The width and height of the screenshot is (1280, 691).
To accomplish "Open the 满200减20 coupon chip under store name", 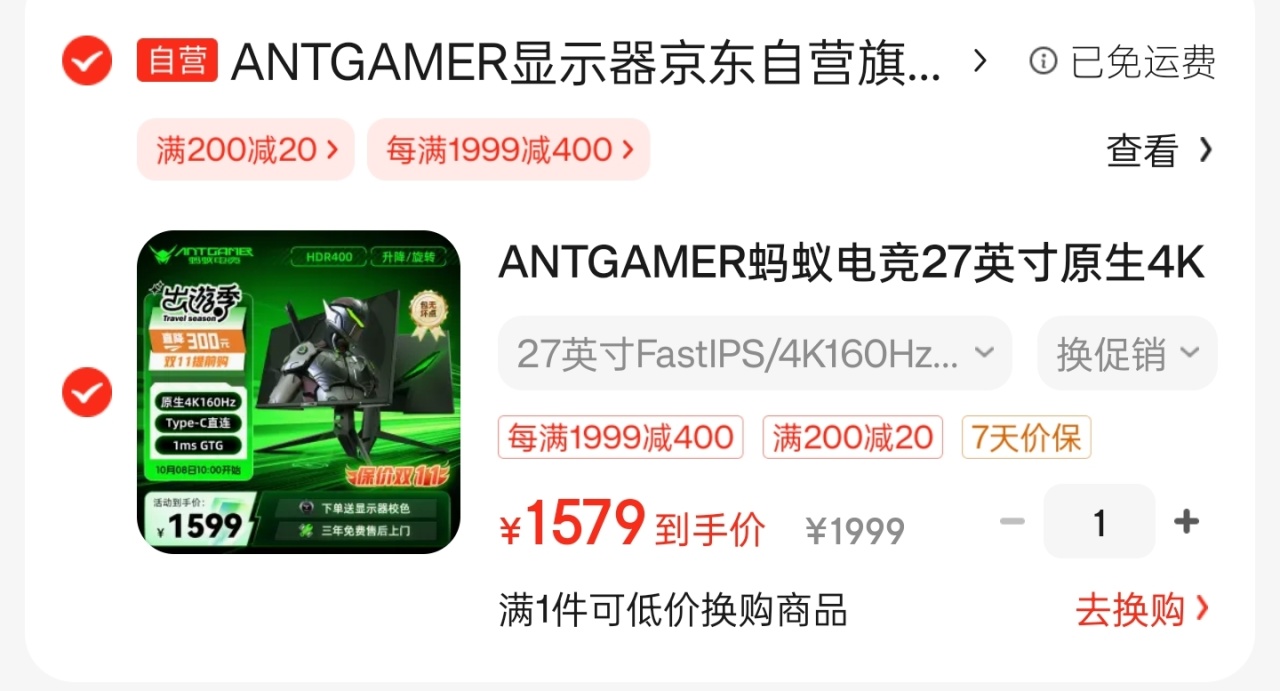I will point(246,150).
